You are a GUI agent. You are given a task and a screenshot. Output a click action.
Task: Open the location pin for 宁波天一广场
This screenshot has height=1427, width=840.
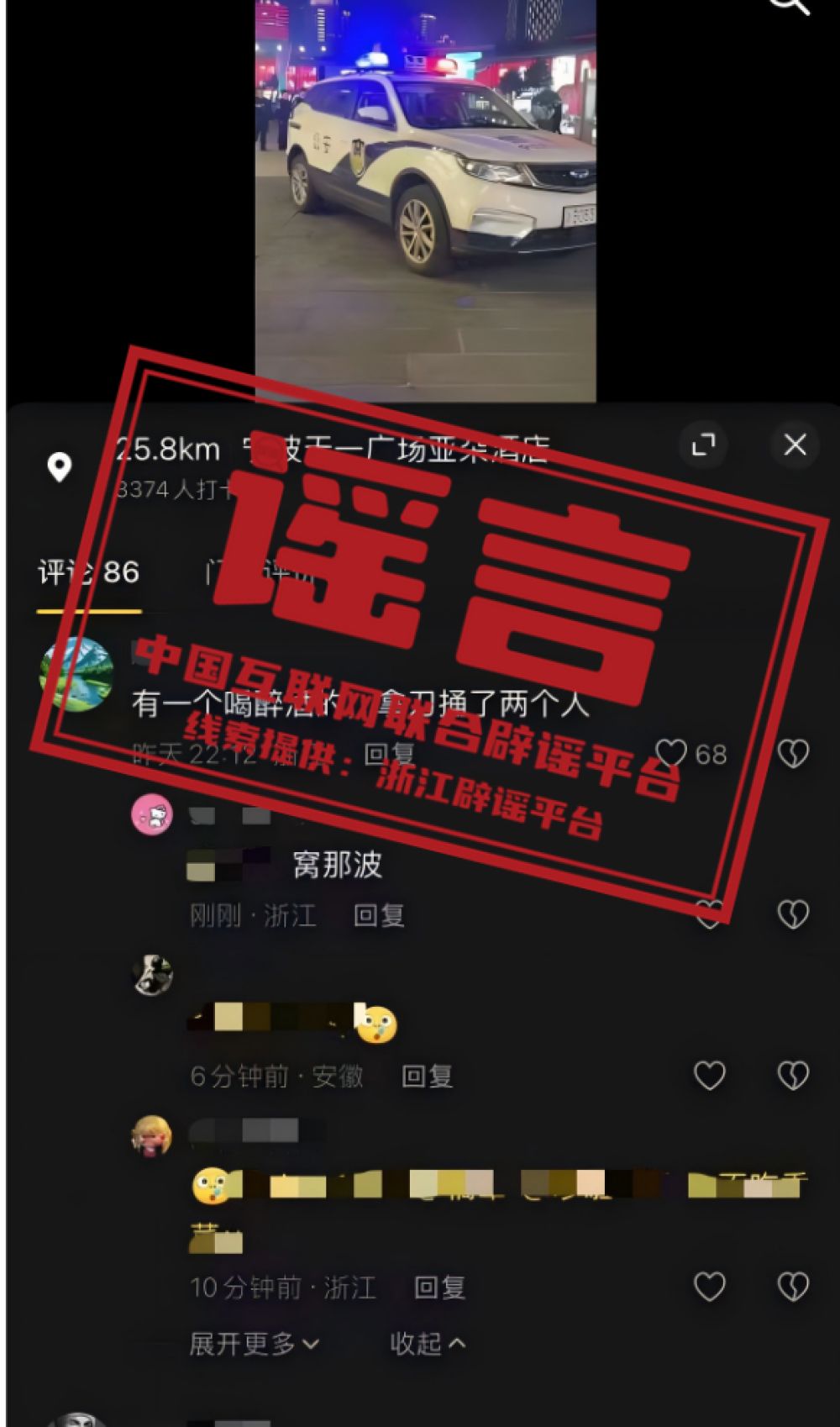60,466
